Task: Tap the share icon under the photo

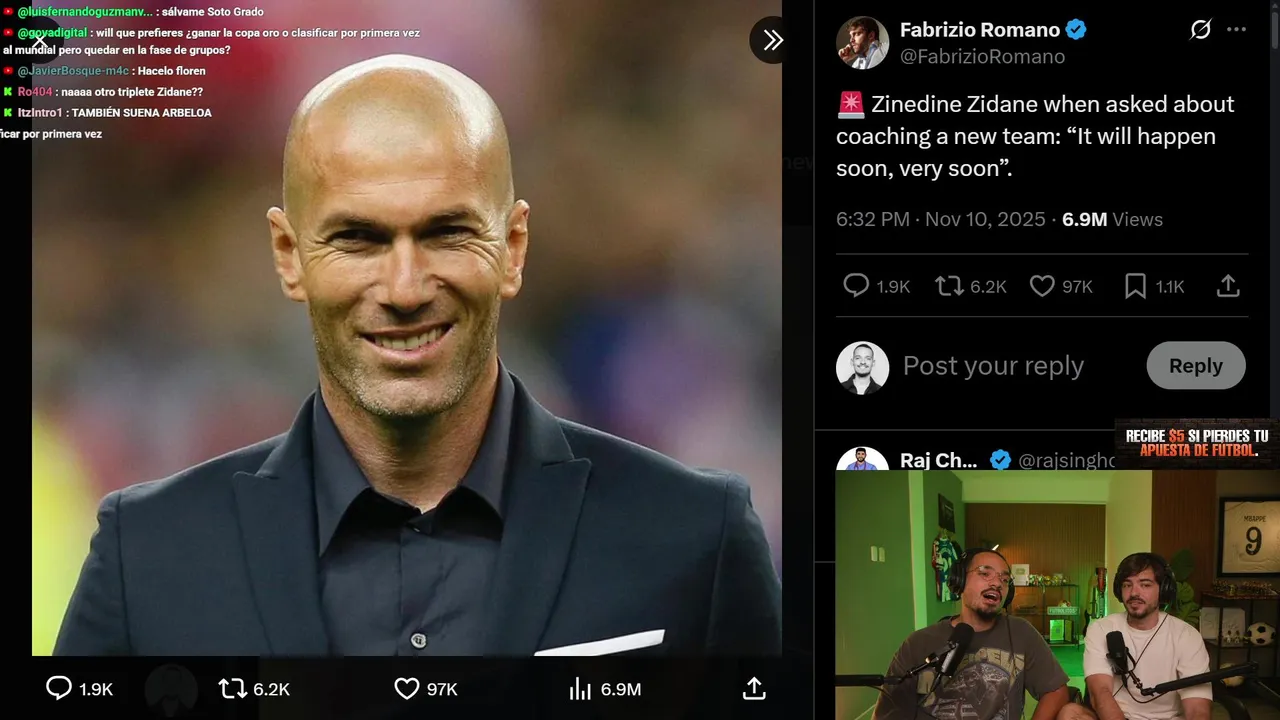Action: (x=754, y=688)
